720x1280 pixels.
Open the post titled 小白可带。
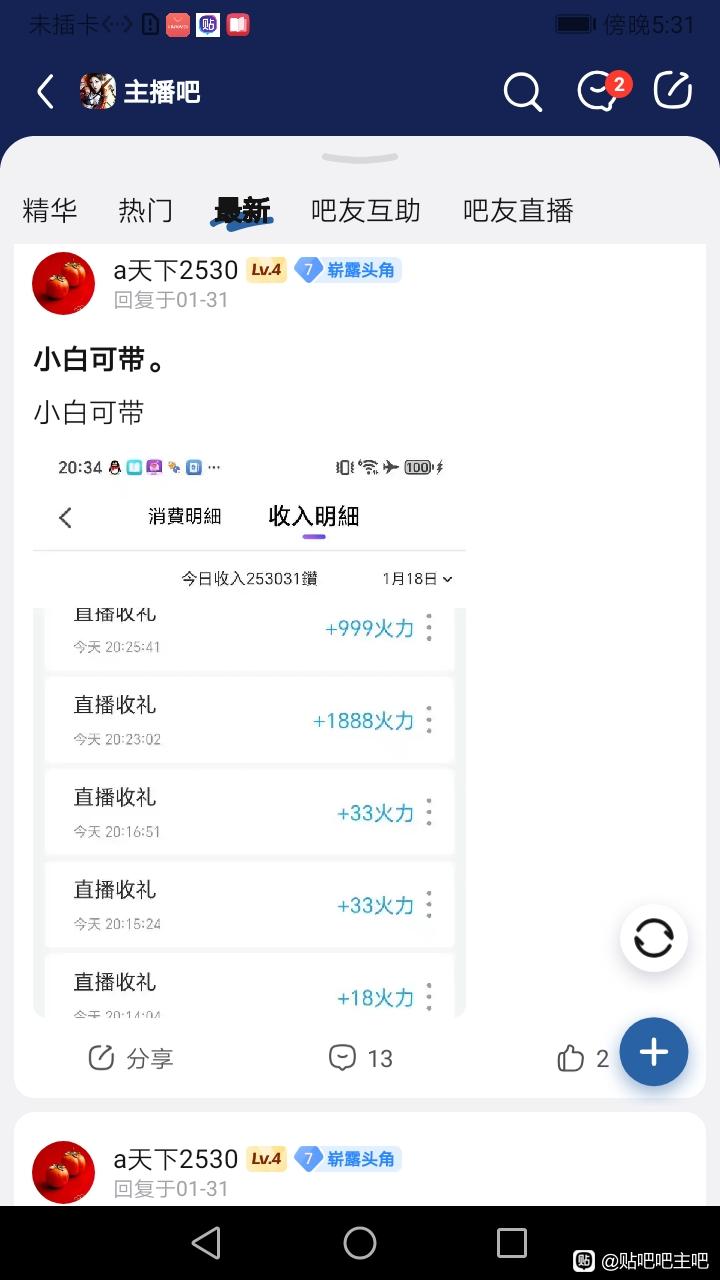coord(100,360)
